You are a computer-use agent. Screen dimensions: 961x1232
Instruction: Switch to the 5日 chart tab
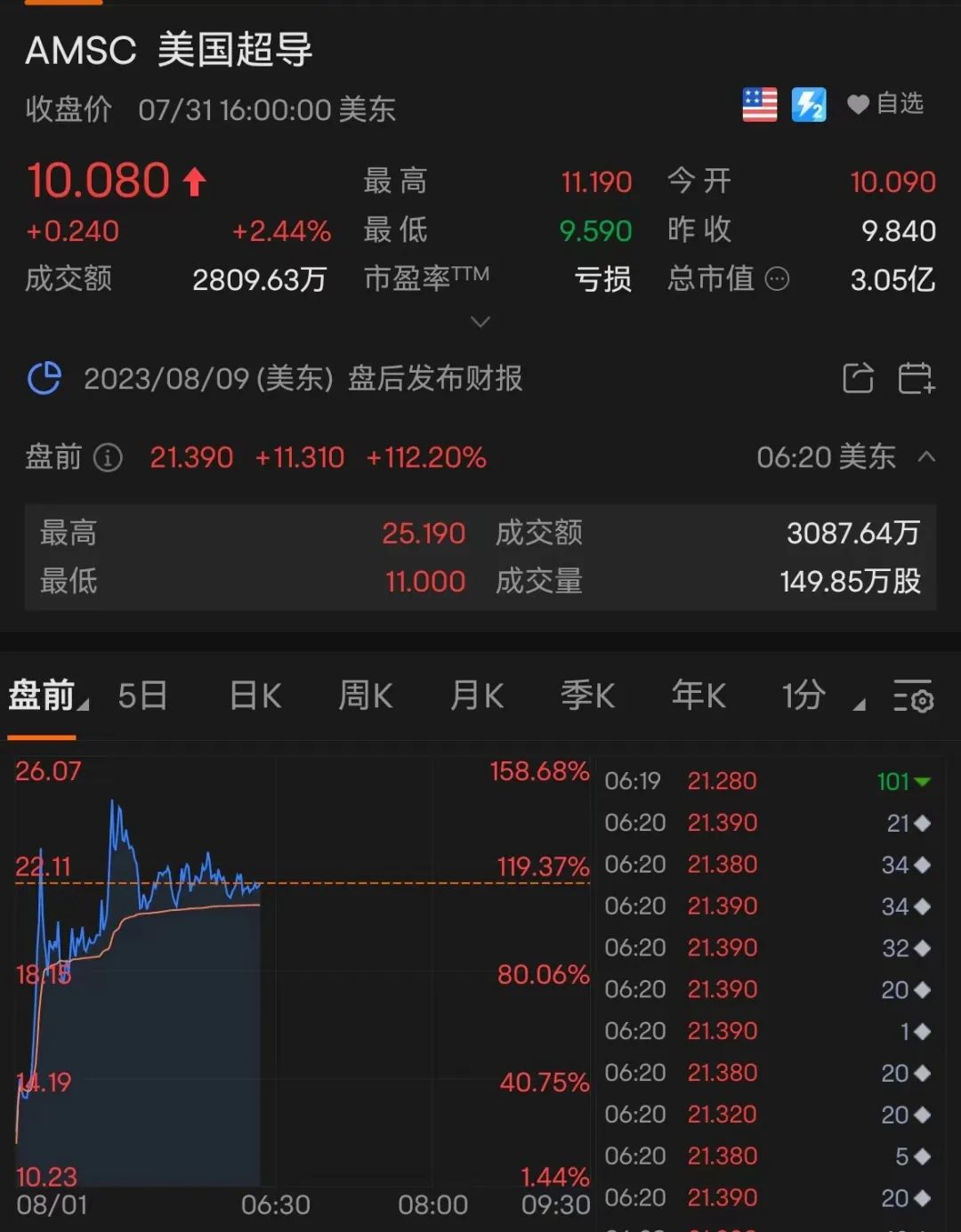(x=142, y=696)
